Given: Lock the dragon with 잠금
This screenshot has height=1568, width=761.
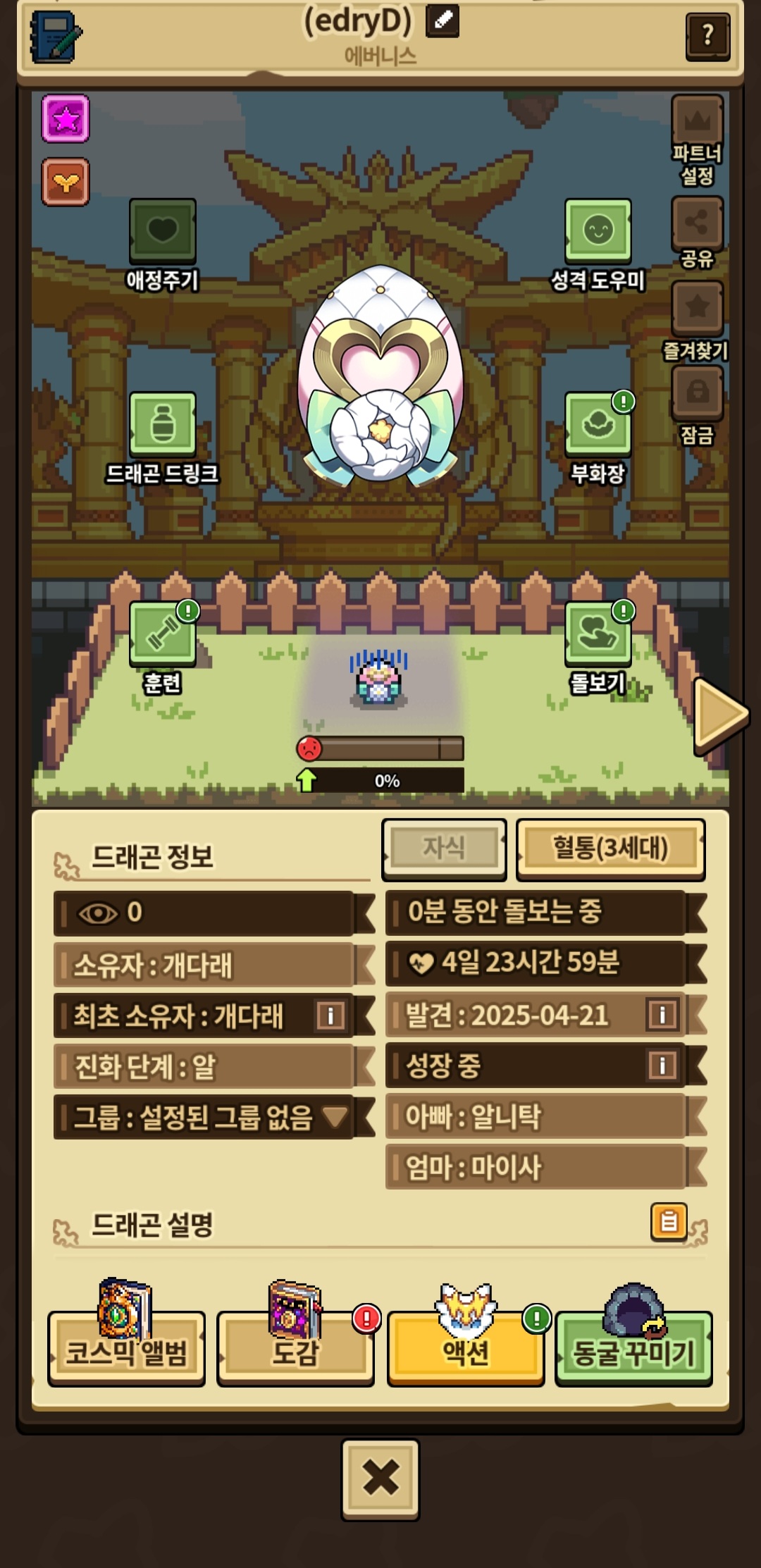Looking at the screenshot, I should [697, 393].
